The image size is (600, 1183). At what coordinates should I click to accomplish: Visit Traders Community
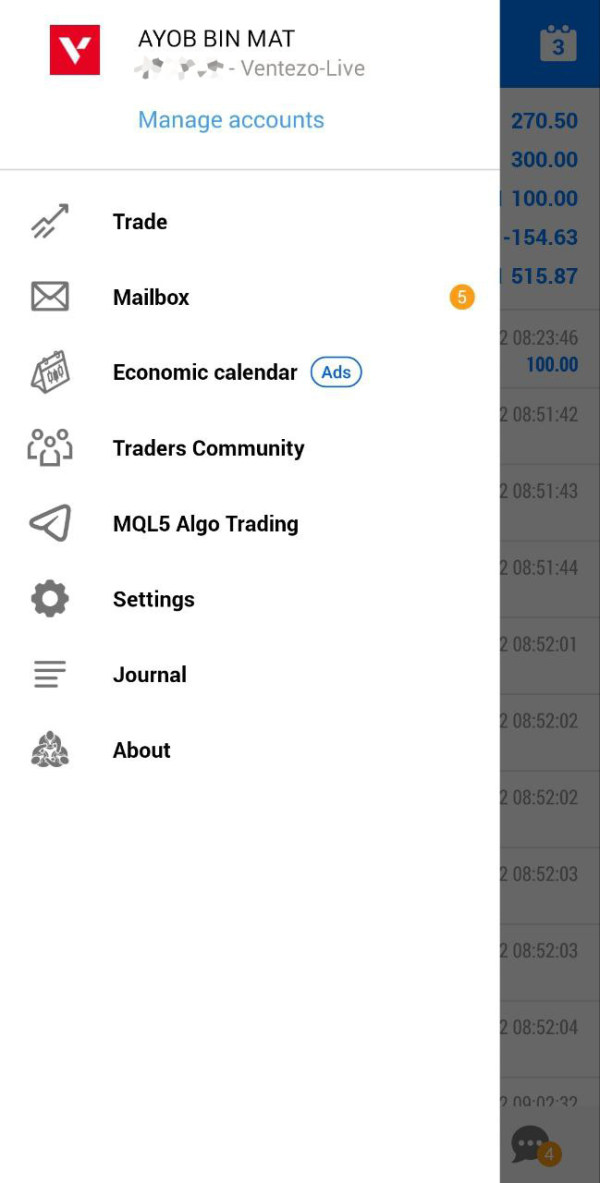pos(249,448)
